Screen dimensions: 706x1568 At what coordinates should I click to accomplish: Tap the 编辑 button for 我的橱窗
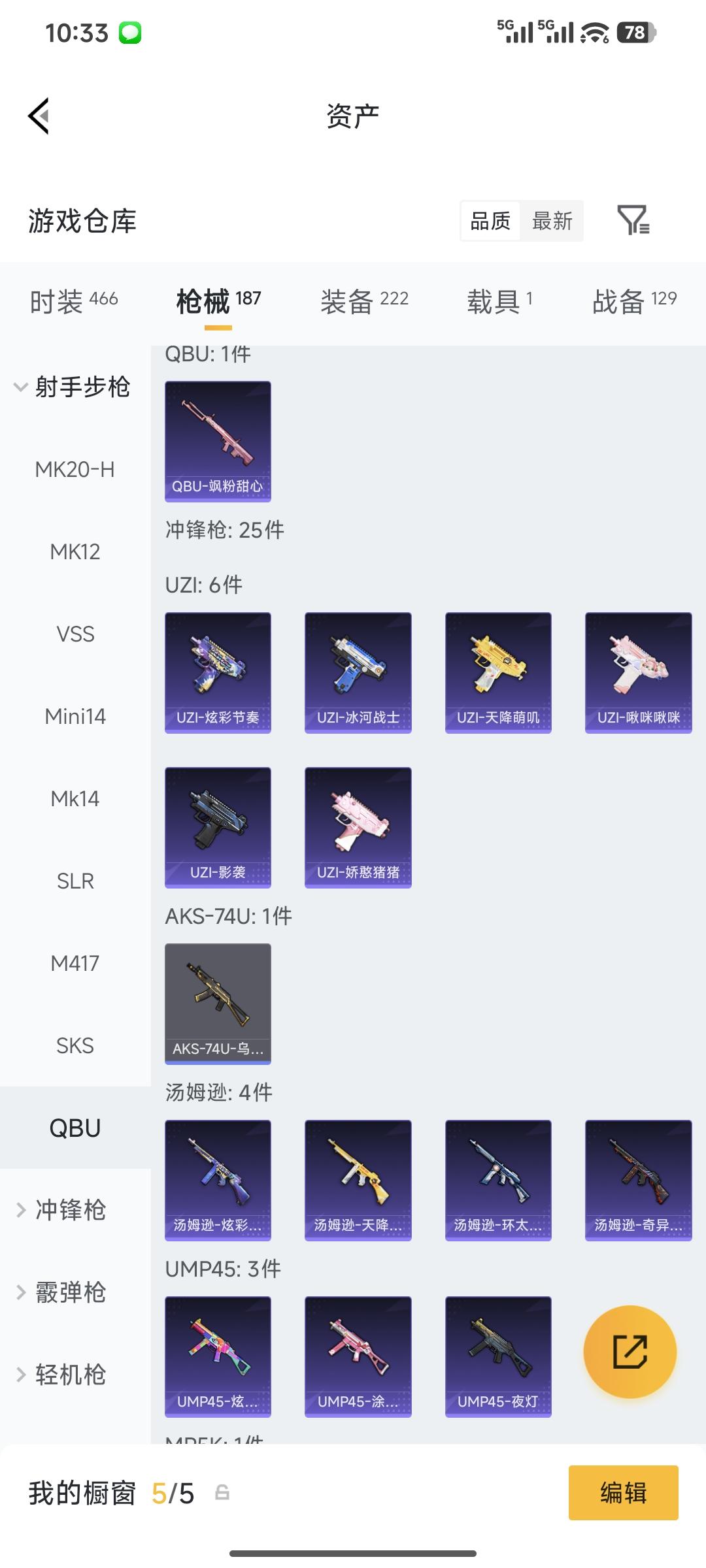point(623,1493)
